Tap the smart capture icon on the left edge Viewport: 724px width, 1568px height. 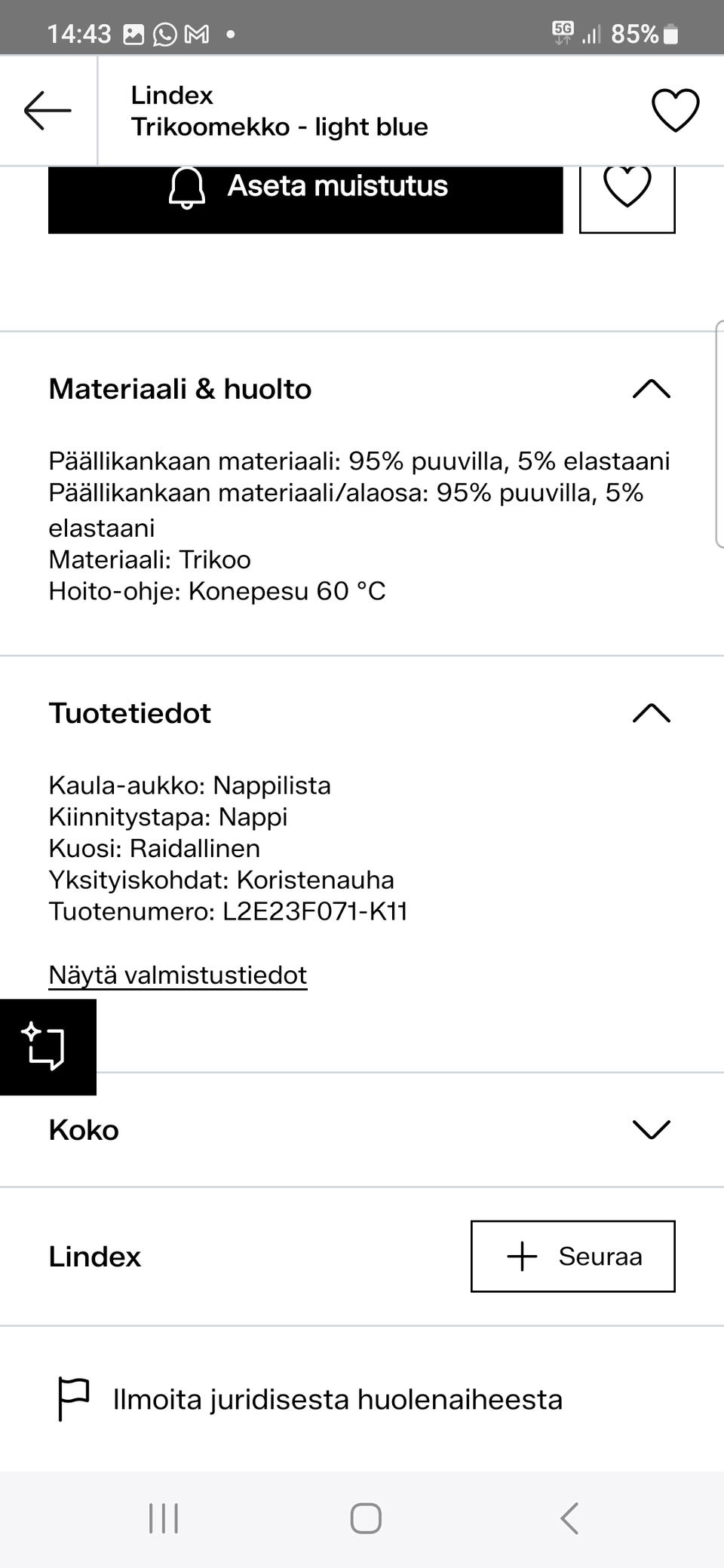pos(47,1046)
